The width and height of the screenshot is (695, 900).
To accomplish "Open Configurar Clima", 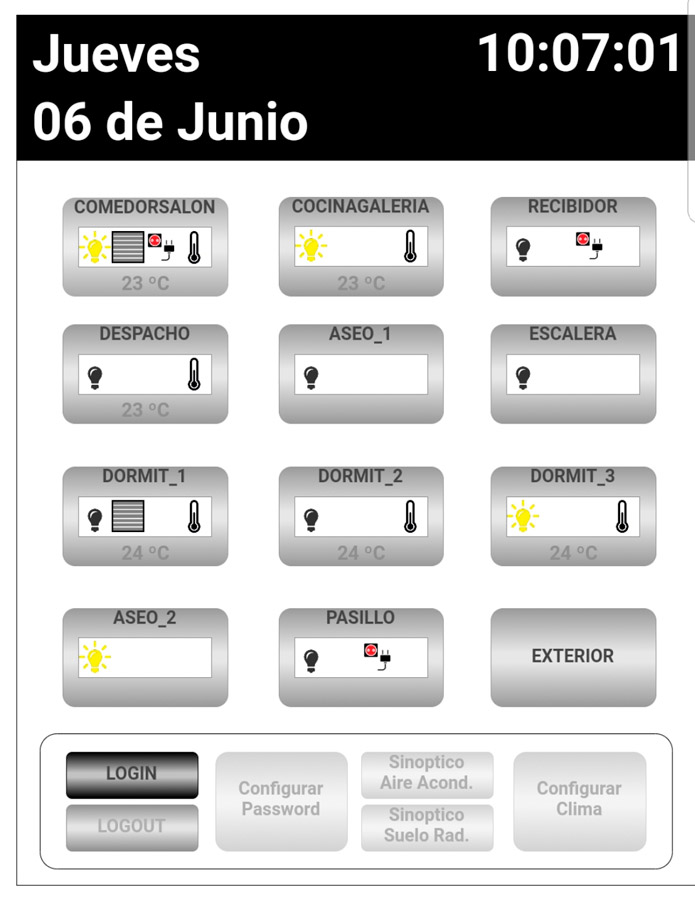I will pyautogui.click(x=579, y=799).
